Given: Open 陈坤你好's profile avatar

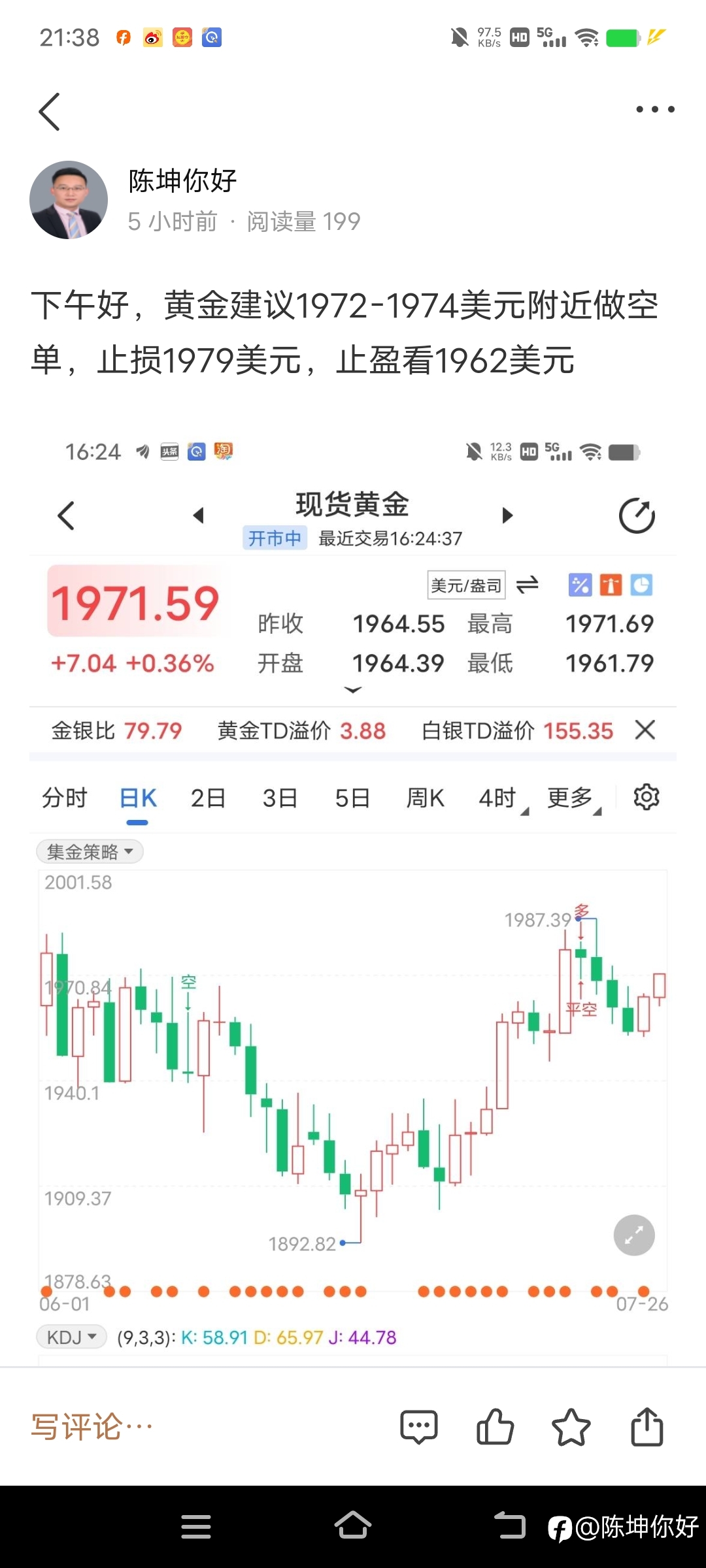Looking at the screenshot, I should (69, 200).
